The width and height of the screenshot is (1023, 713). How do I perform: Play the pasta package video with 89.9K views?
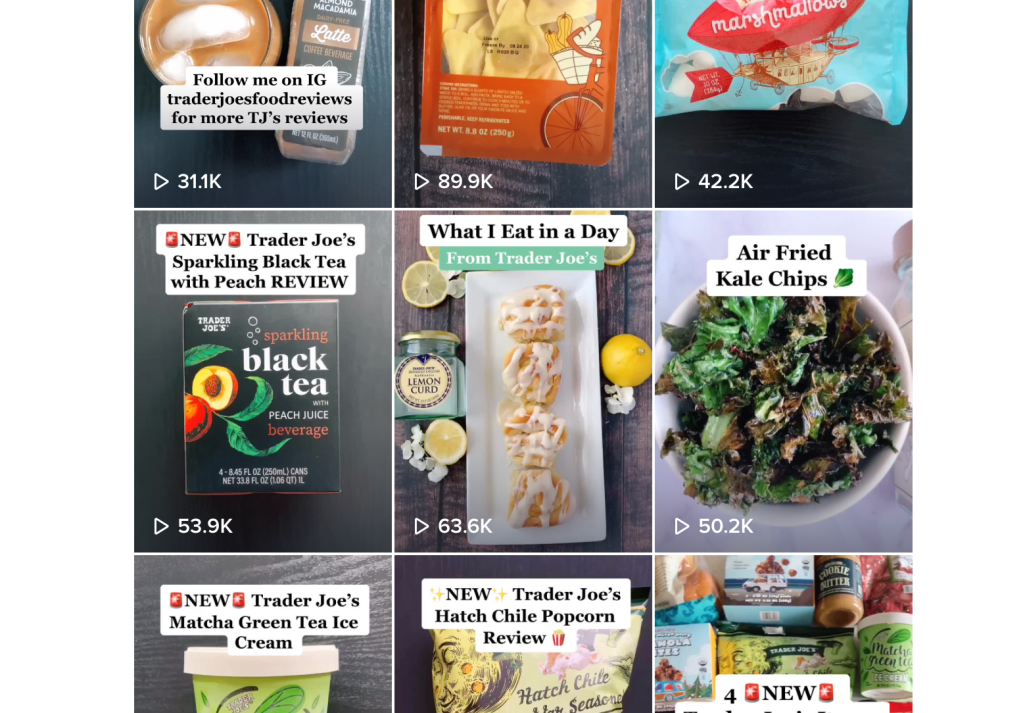[x=522, y=100]
